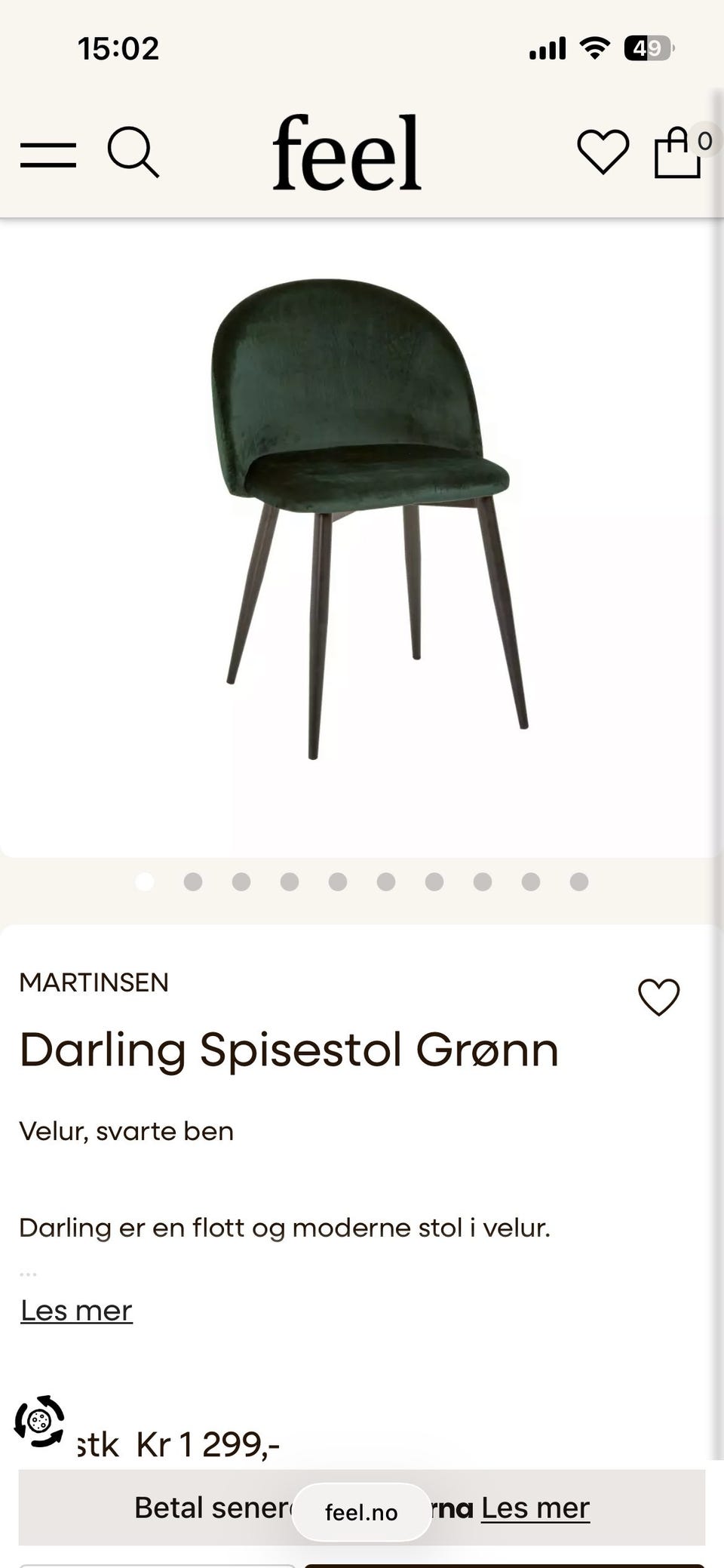
Task: Select the last carousel dot
Action: (580, 882)
